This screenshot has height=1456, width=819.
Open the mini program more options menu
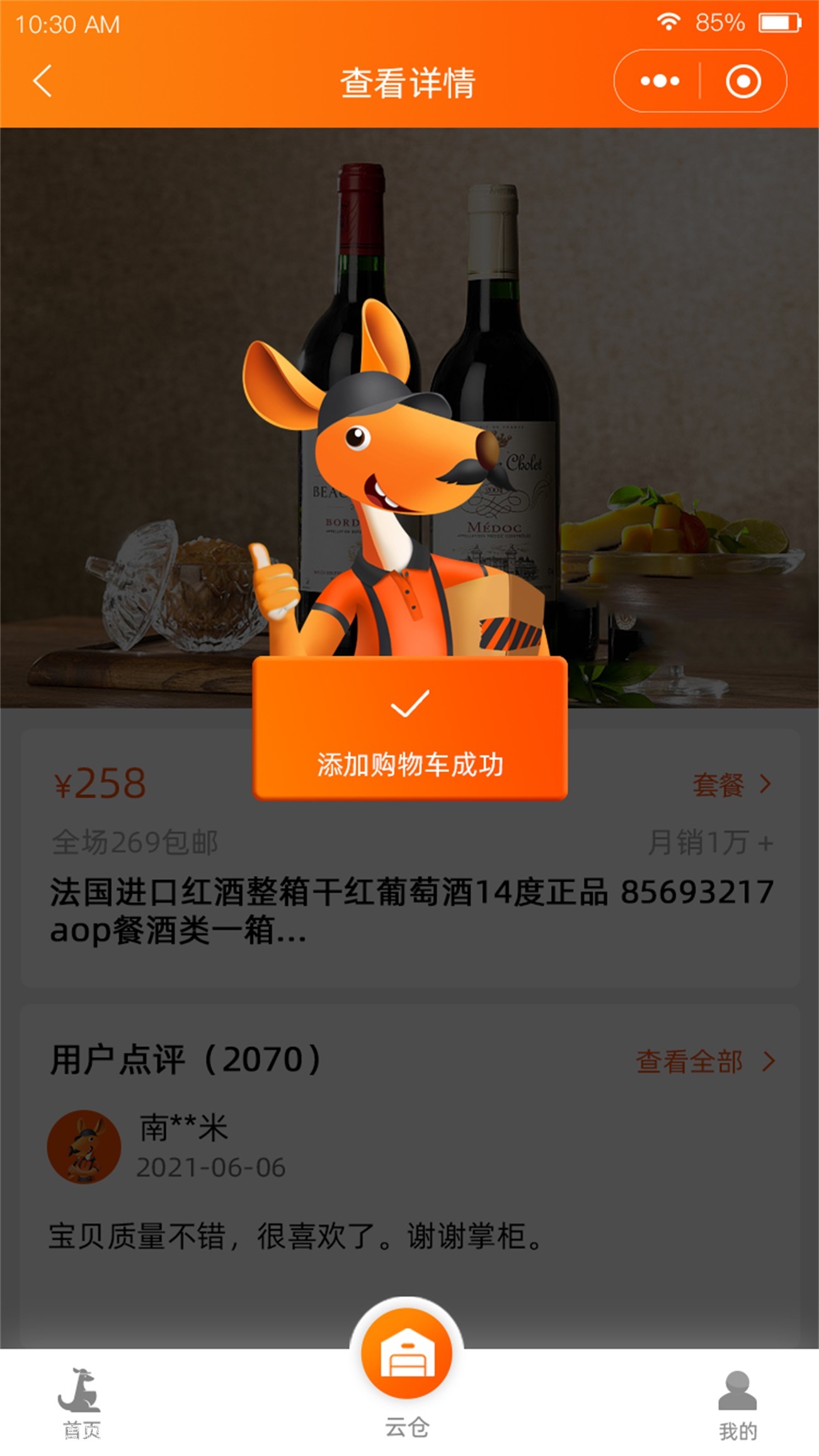click(660, 81)
